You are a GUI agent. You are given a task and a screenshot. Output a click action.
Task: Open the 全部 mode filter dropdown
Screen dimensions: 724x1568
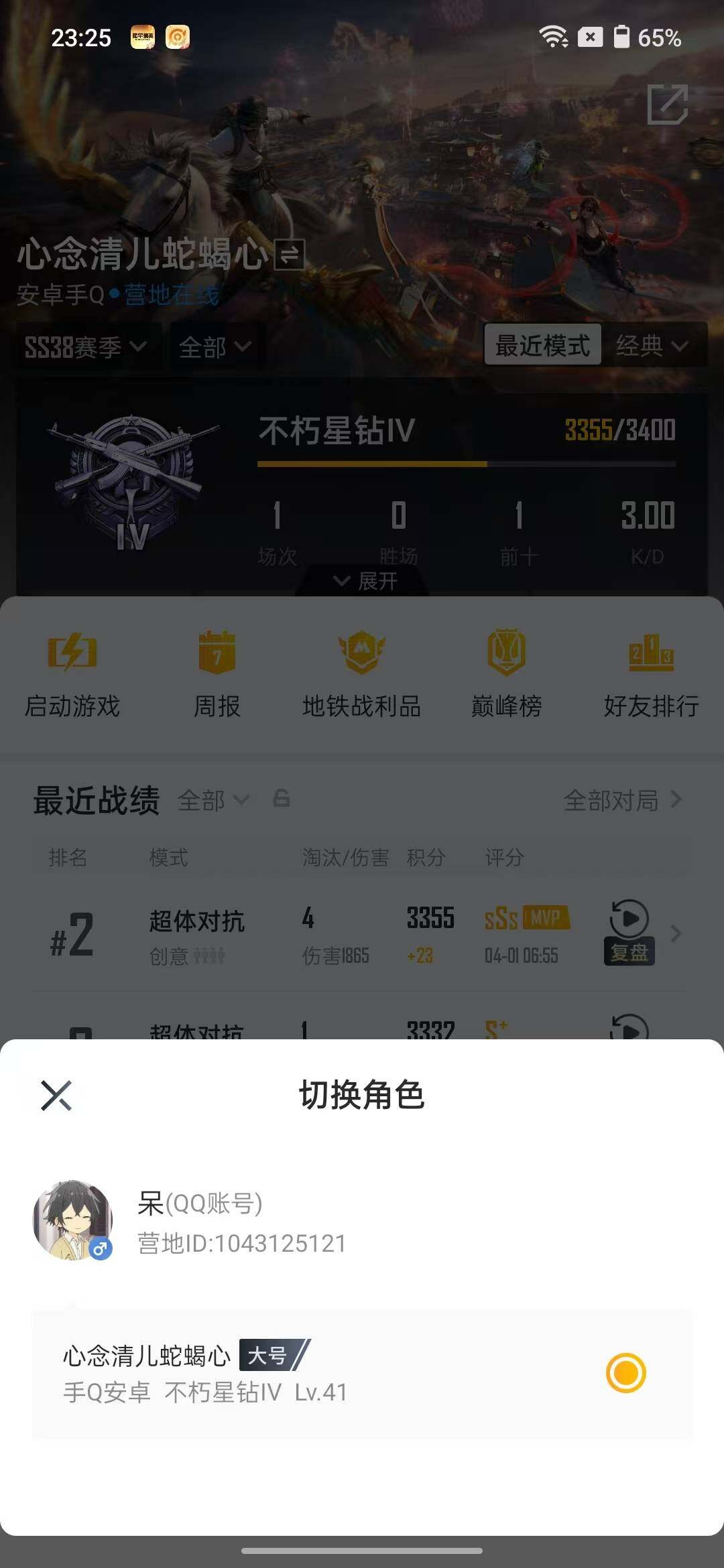213,347
